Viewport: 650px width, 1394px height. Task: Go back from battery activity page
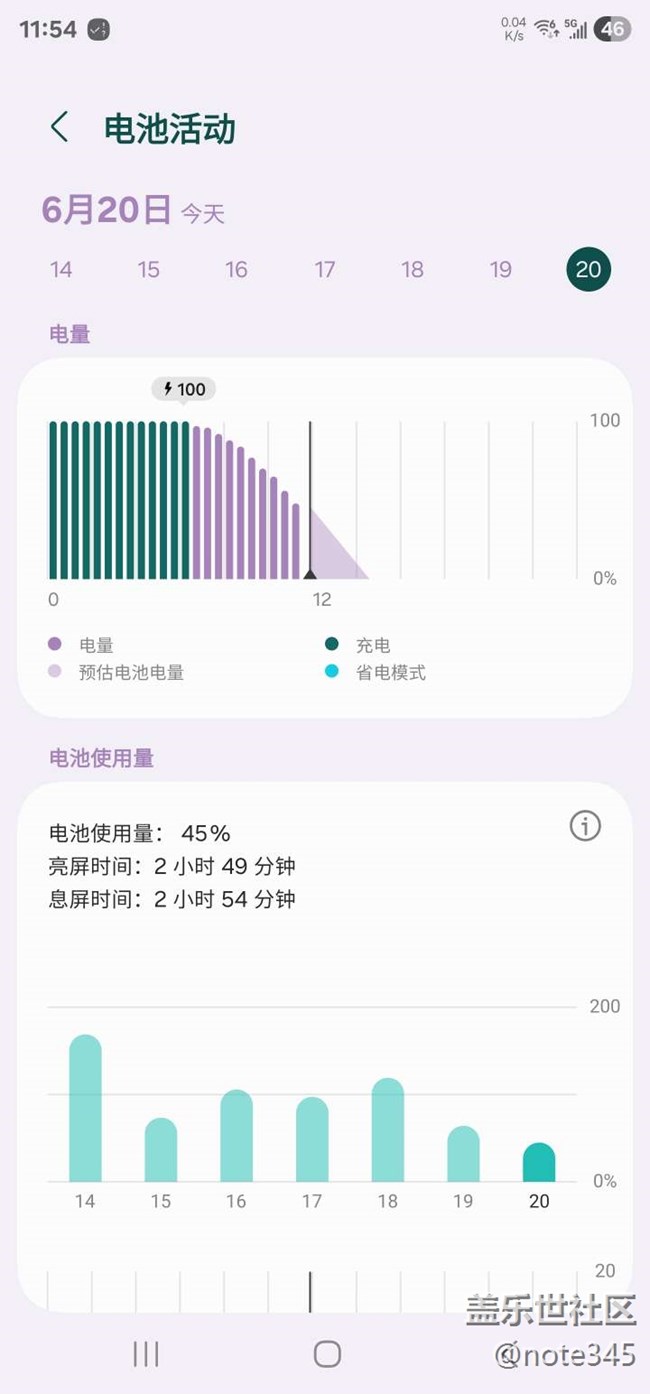tap(59, 128)
